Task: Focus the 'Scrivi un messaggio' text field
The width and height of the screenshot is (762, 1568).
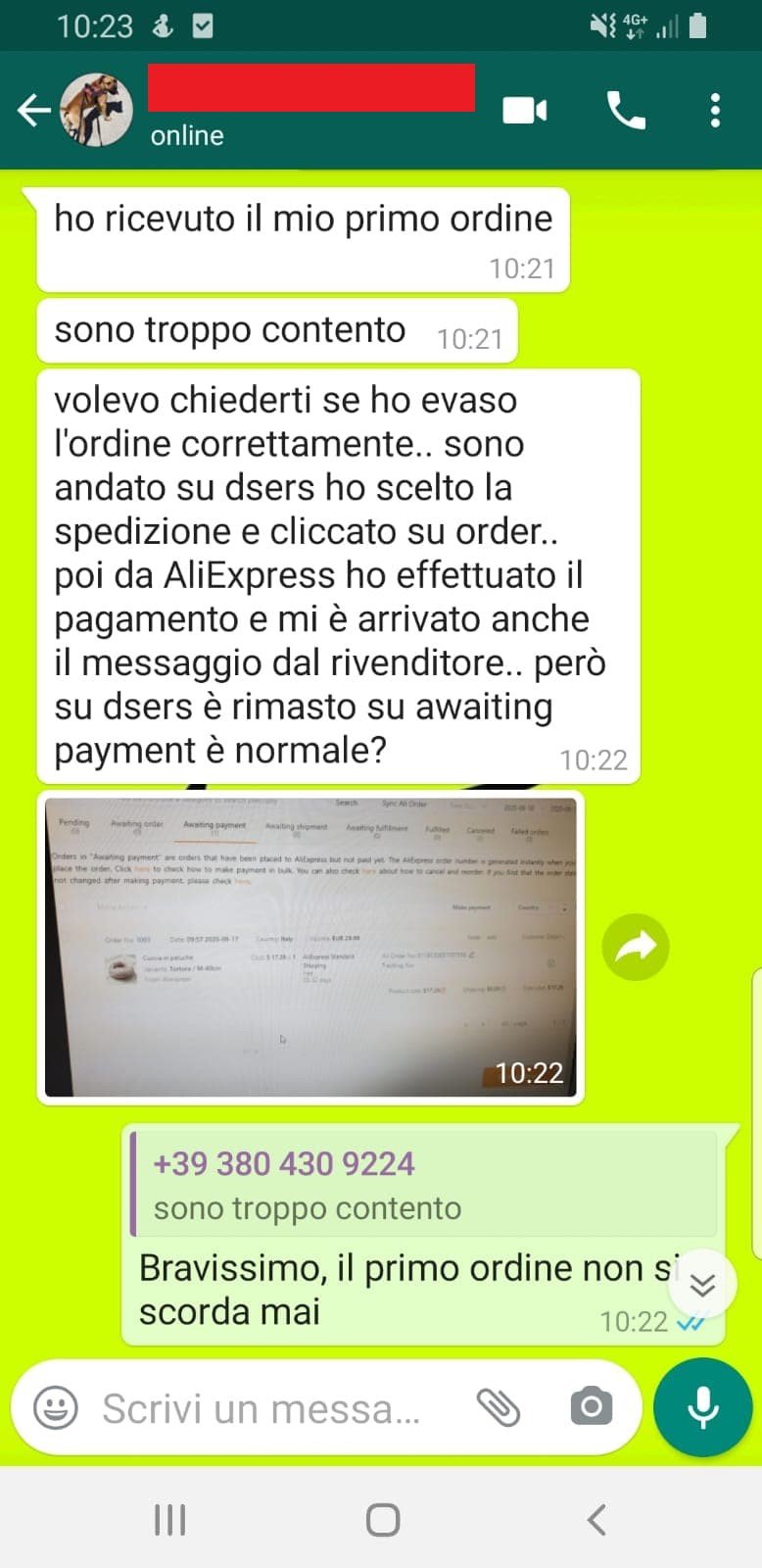Action: point(262,1409)
